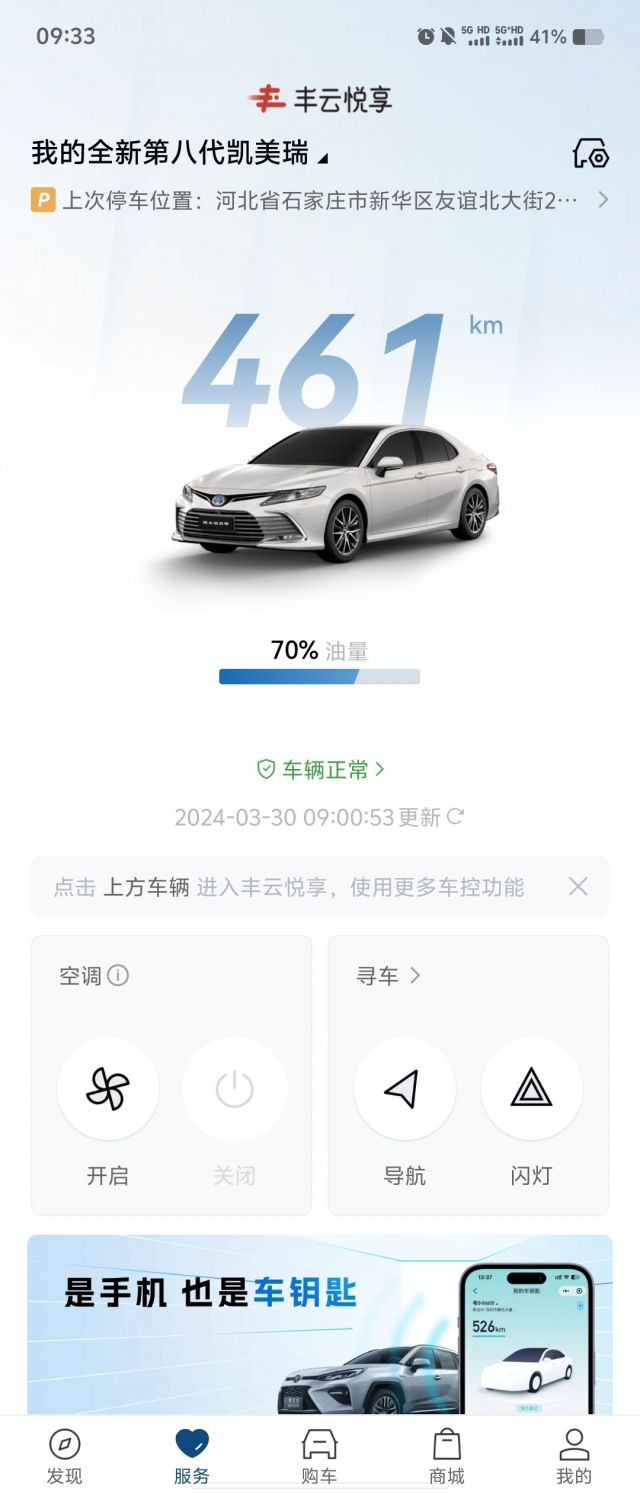This screenshot has height=1493, width=640.
Task: Open the last parking location row
Action: pyautogui.click(x=320, y=200)
